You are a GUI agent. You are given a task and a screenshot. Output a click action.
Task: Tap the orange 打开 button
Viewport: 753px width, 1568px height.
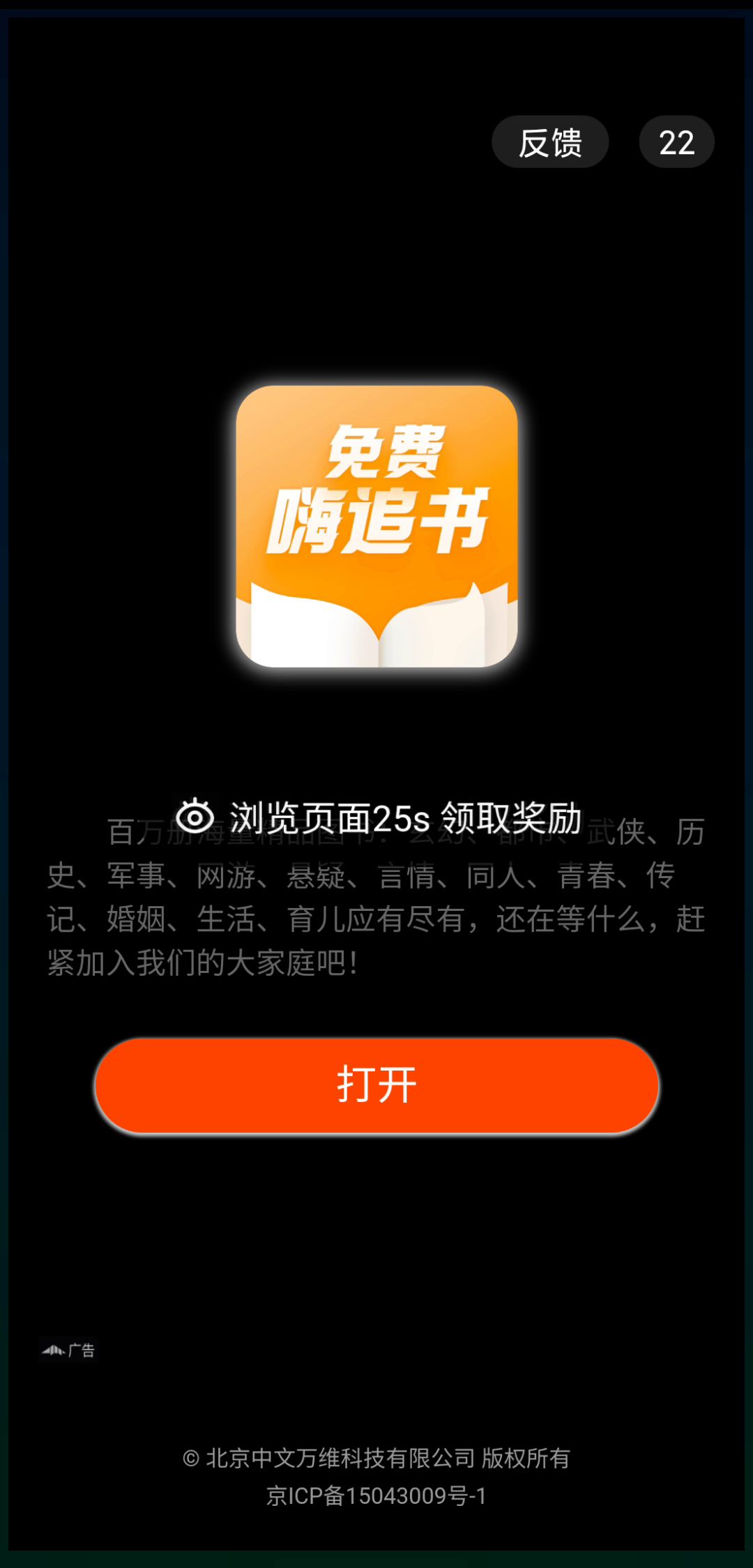[376, 1085]
